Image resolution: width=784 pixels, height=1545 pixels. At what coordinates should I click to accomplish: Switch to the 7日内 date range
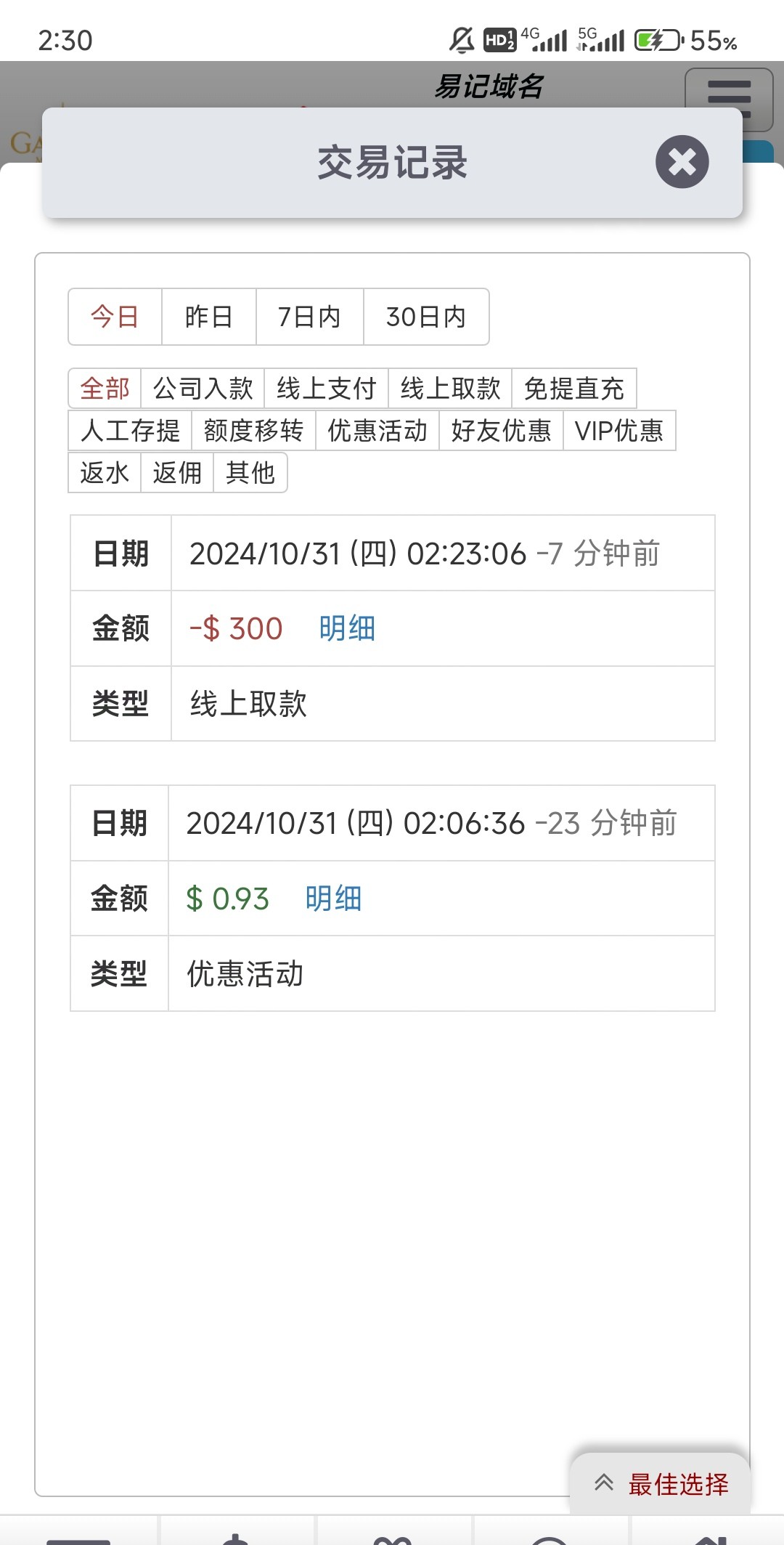[309, 317]
